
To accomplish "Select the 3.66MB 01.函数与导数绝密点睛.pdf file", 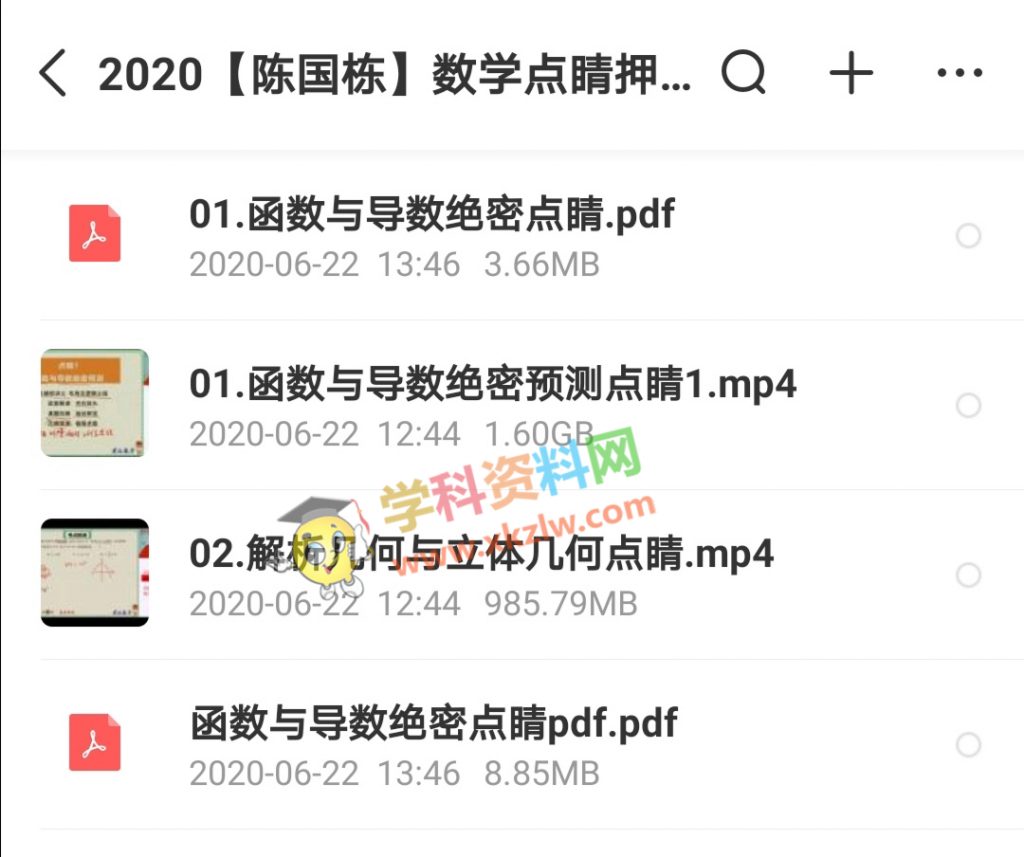I will coord(968,236).
